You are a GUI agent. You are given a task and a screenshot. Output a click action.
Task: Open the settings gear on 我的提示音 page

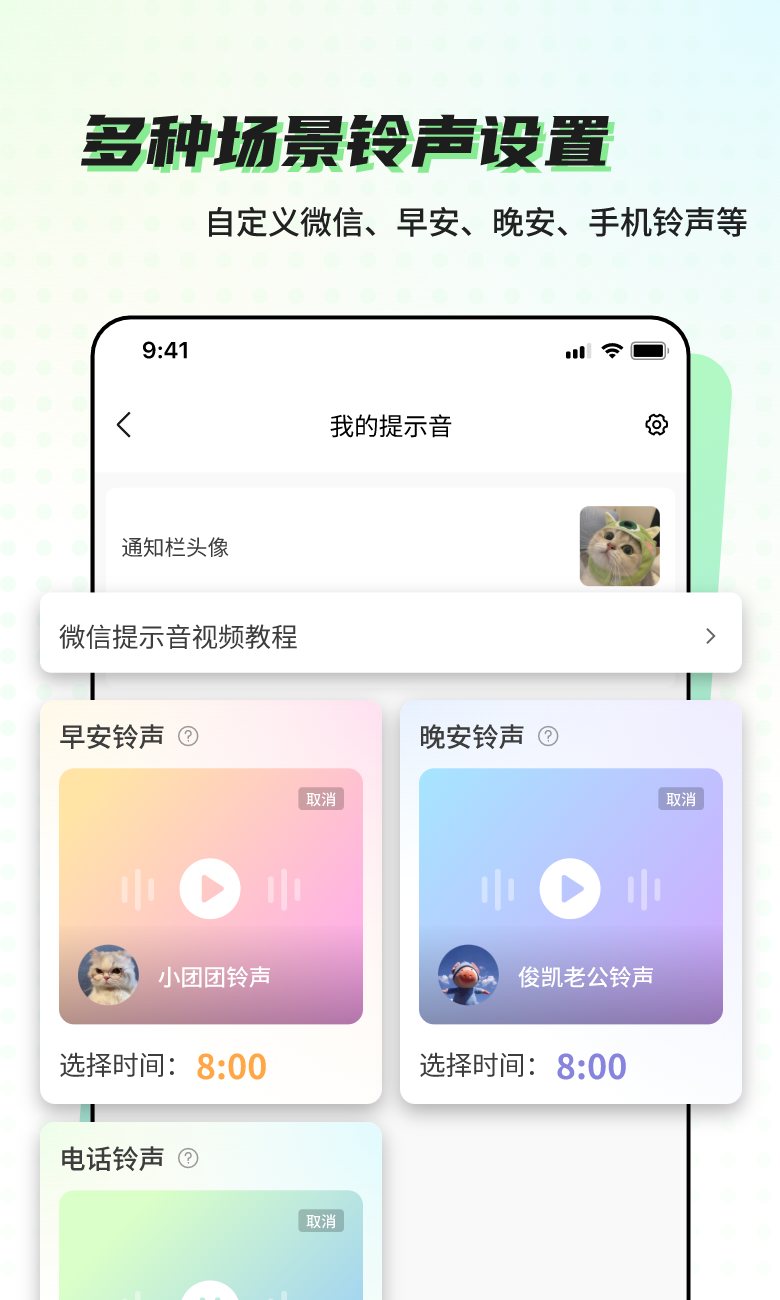click(x=656, y=424)
